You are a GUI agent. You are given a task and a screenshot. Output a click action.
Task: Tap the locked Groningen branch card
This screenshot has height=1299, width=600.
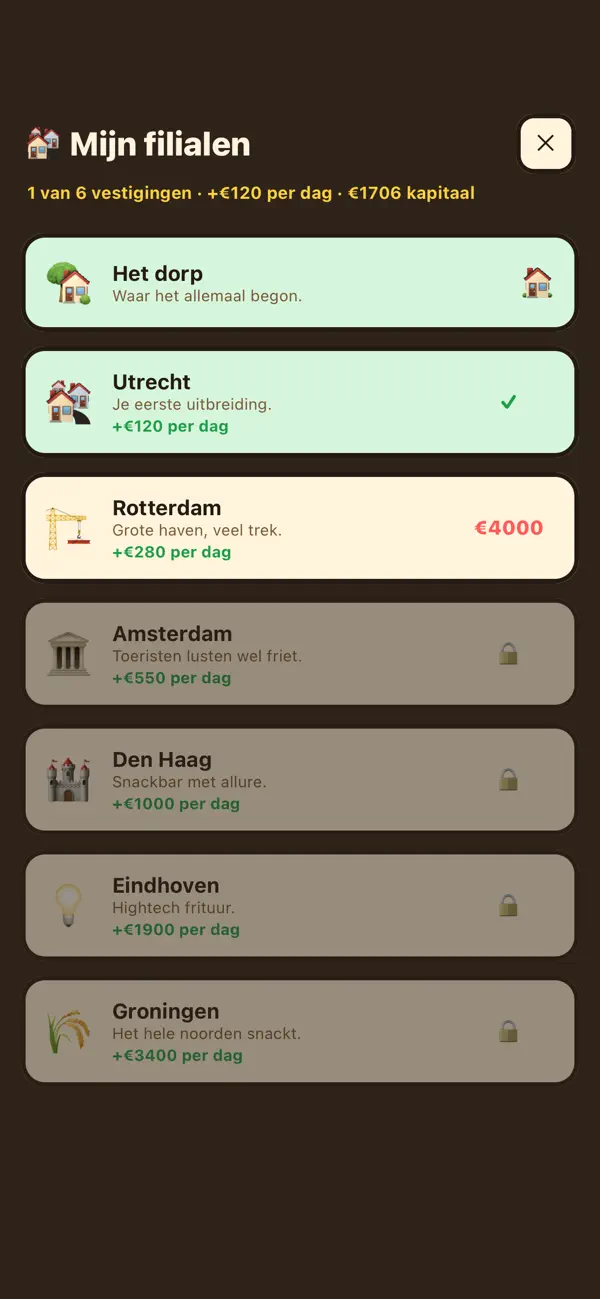pyautogui.click(x=300, y=1032)
